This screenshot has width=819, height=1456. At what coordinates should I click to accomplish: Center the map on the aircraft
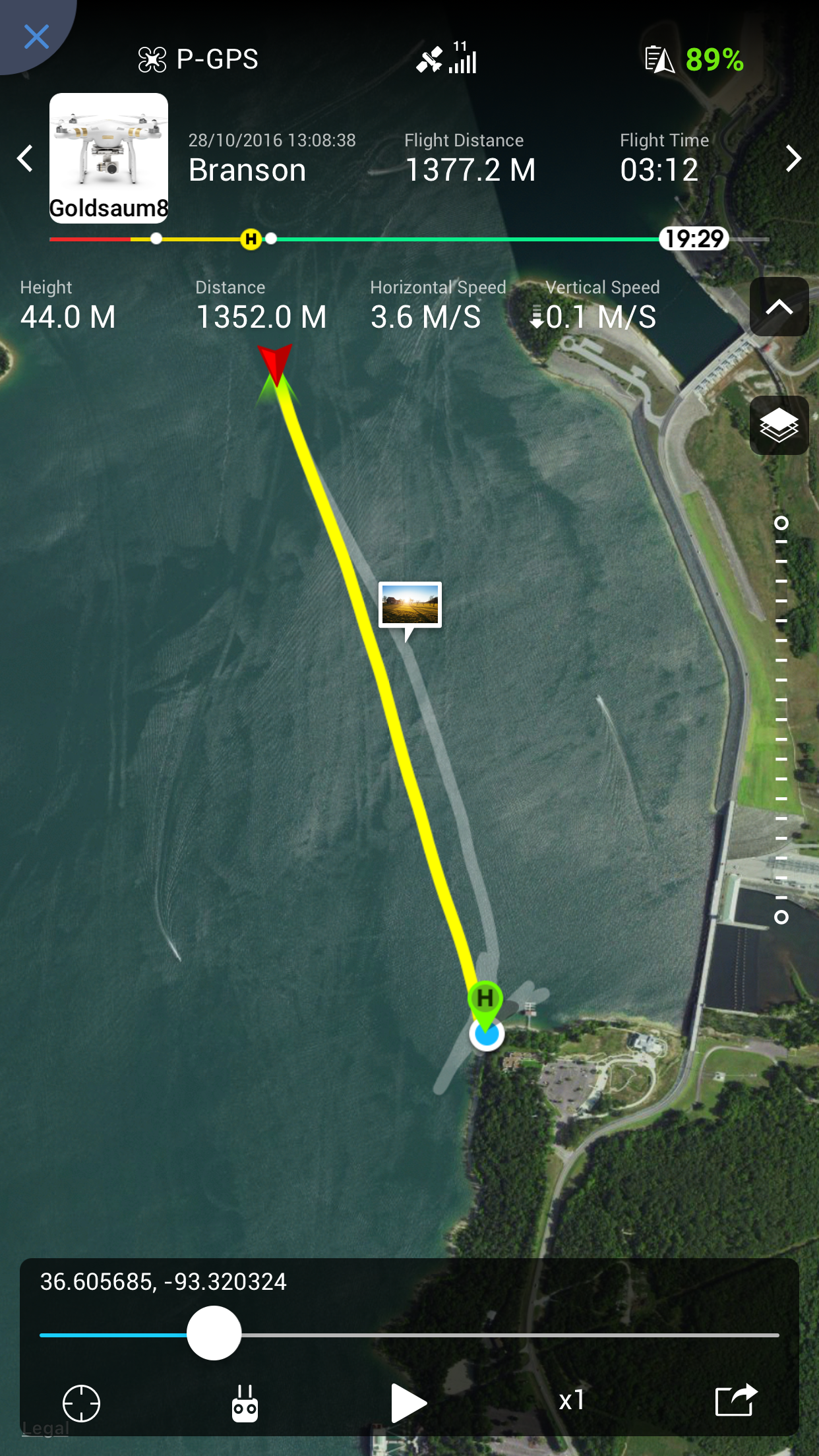(x=81, y=1403)
